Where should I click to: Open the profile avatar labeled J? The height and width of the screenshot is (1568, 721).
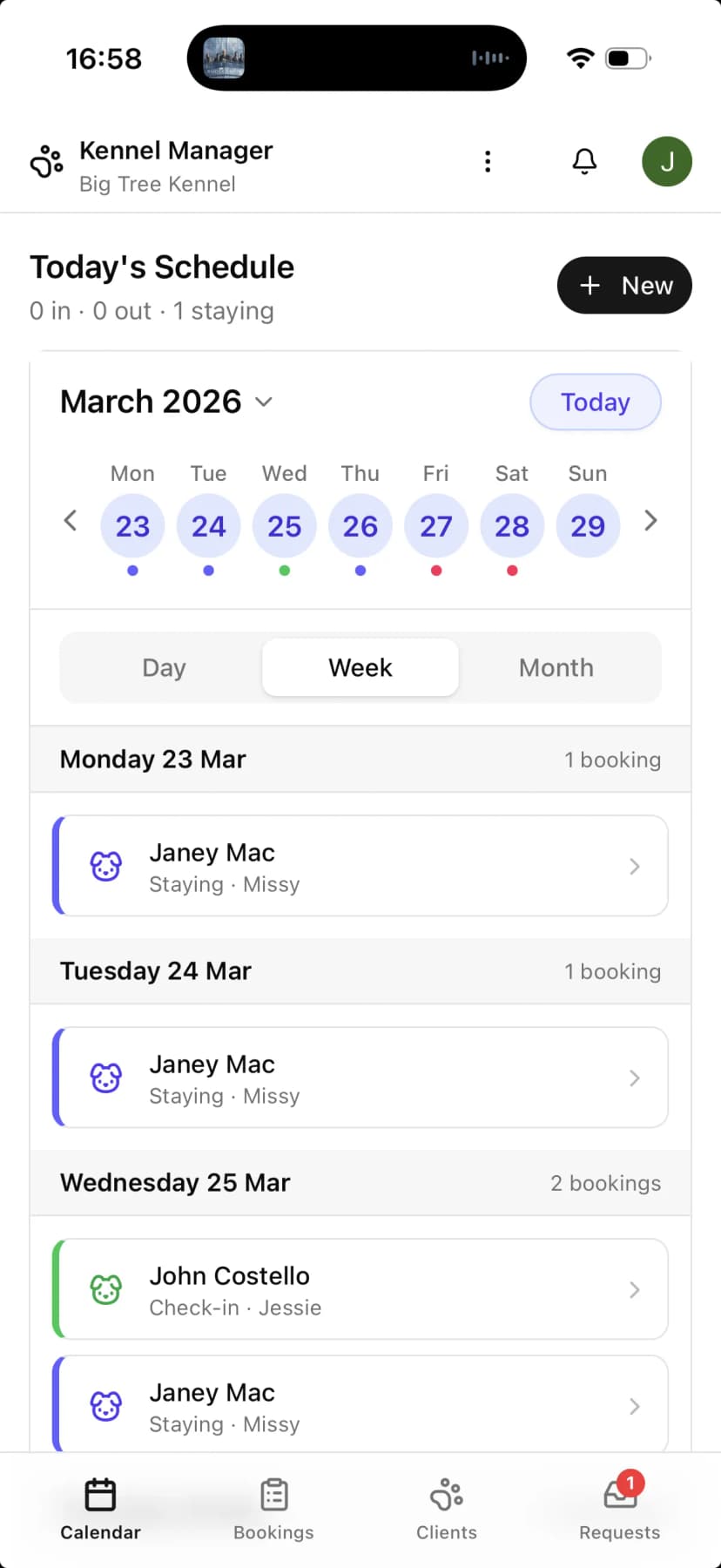(667, 161)
